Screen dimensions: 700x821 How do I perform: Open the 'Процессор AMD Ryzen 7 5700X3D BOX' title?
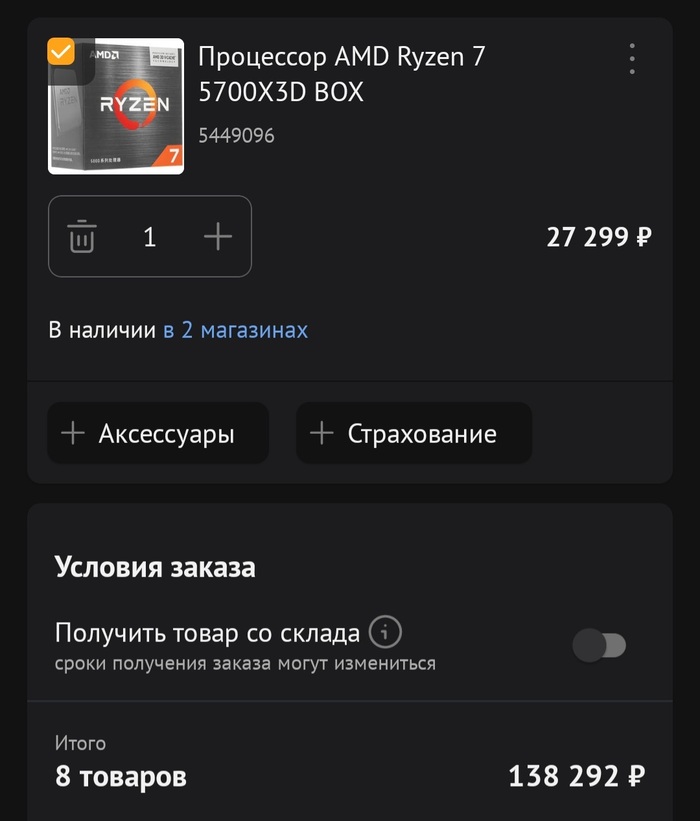pyautogui.click(x=340, y=75)
